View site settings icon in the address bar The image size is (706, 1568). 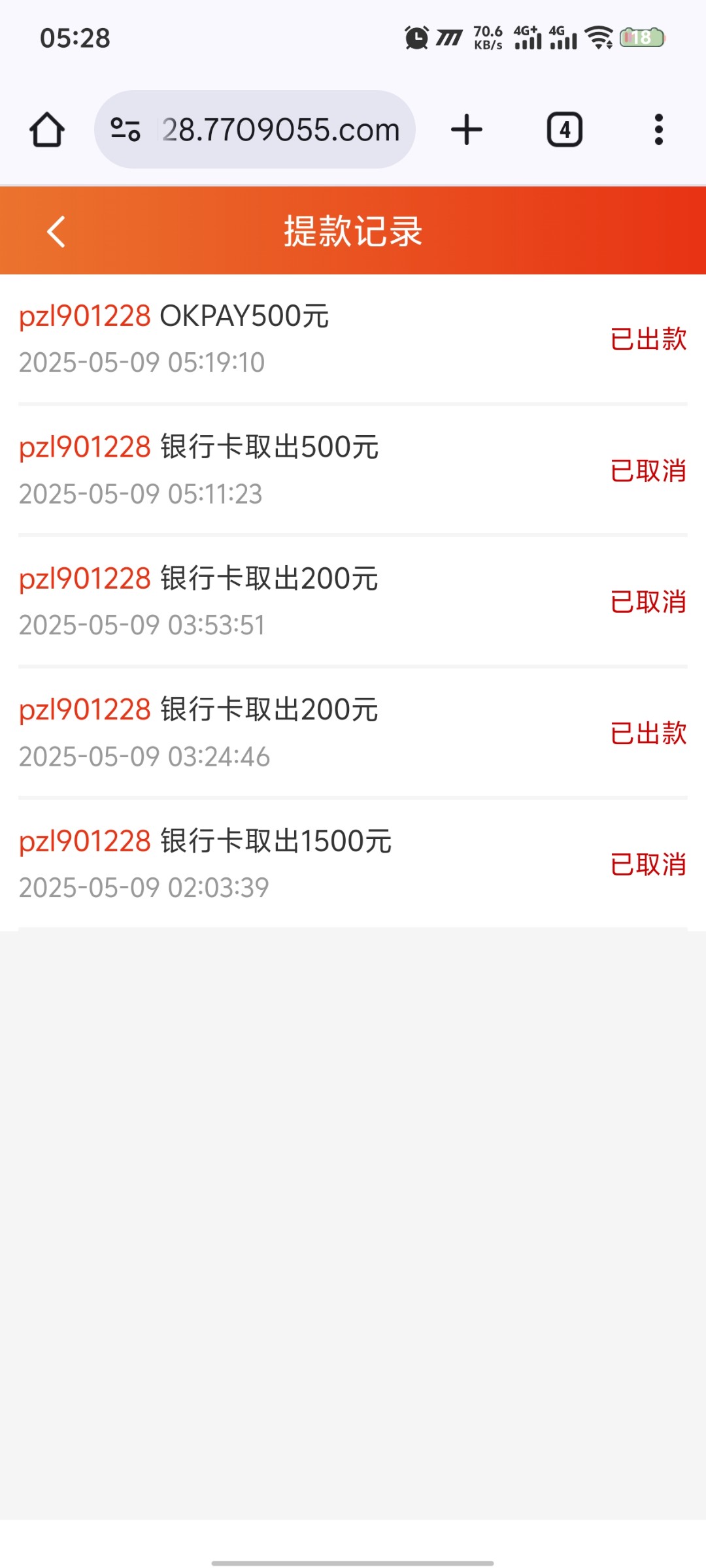[x=126, y=129]
